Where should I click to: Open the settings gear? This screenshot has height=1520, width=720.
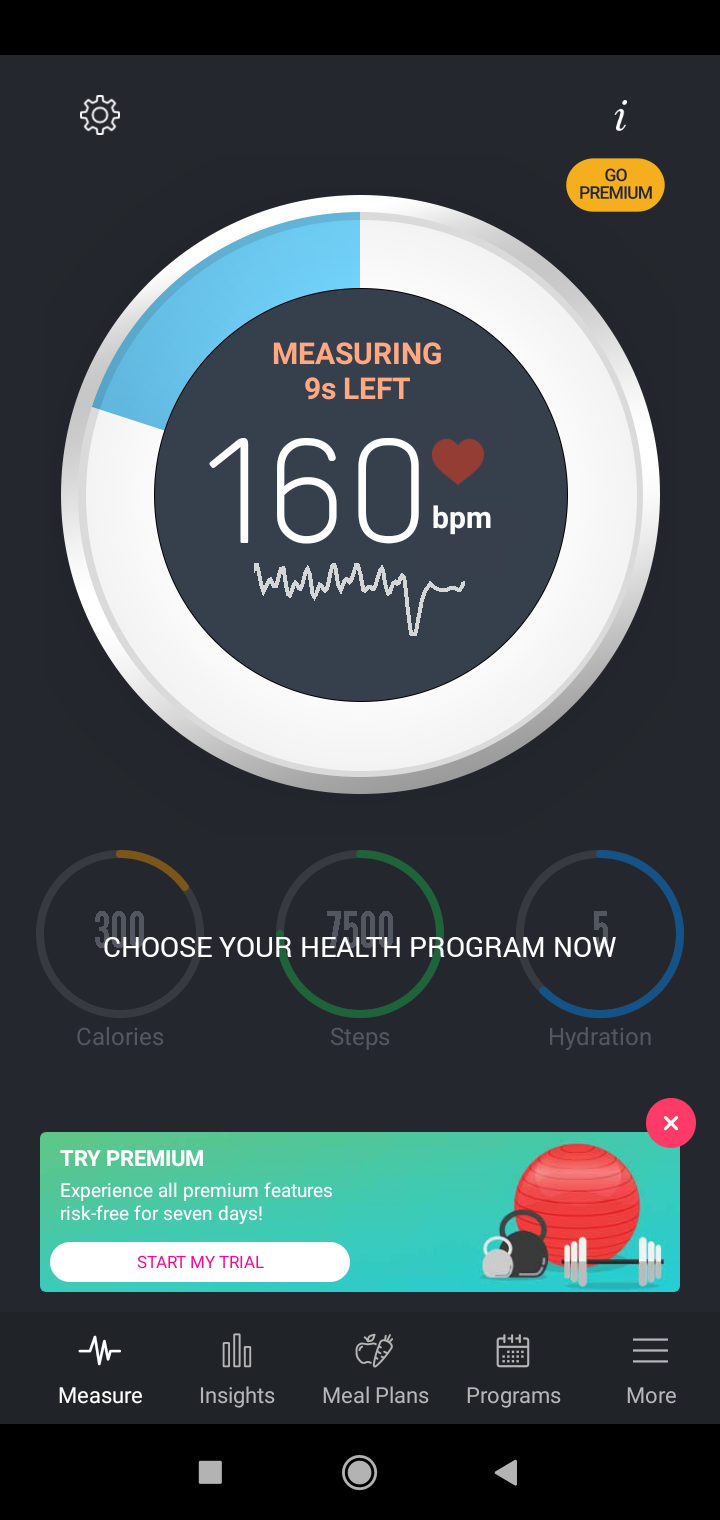[100, 116]
